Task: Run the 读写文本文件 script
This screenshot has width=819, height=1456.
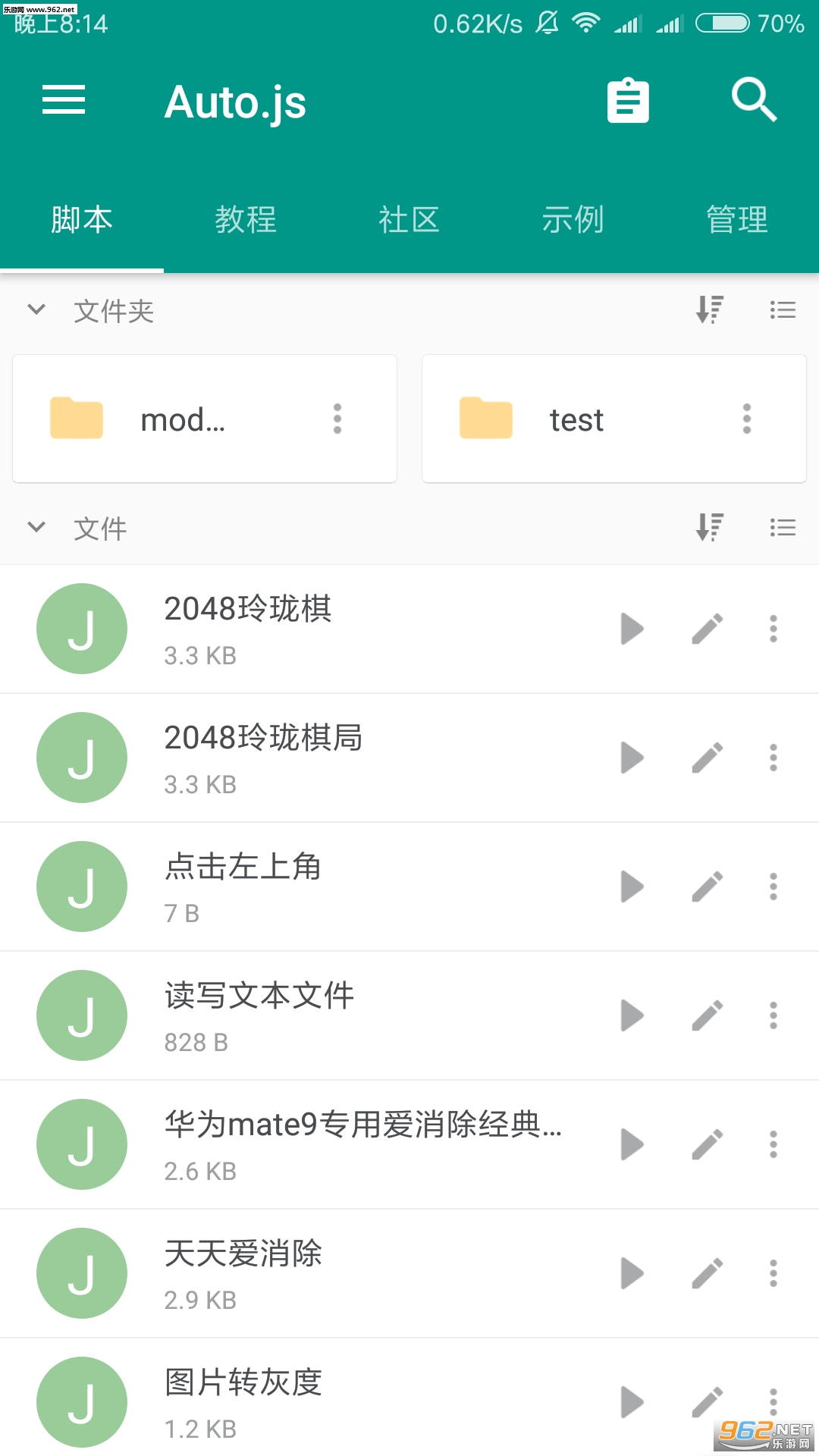Action: point(632,1015)
